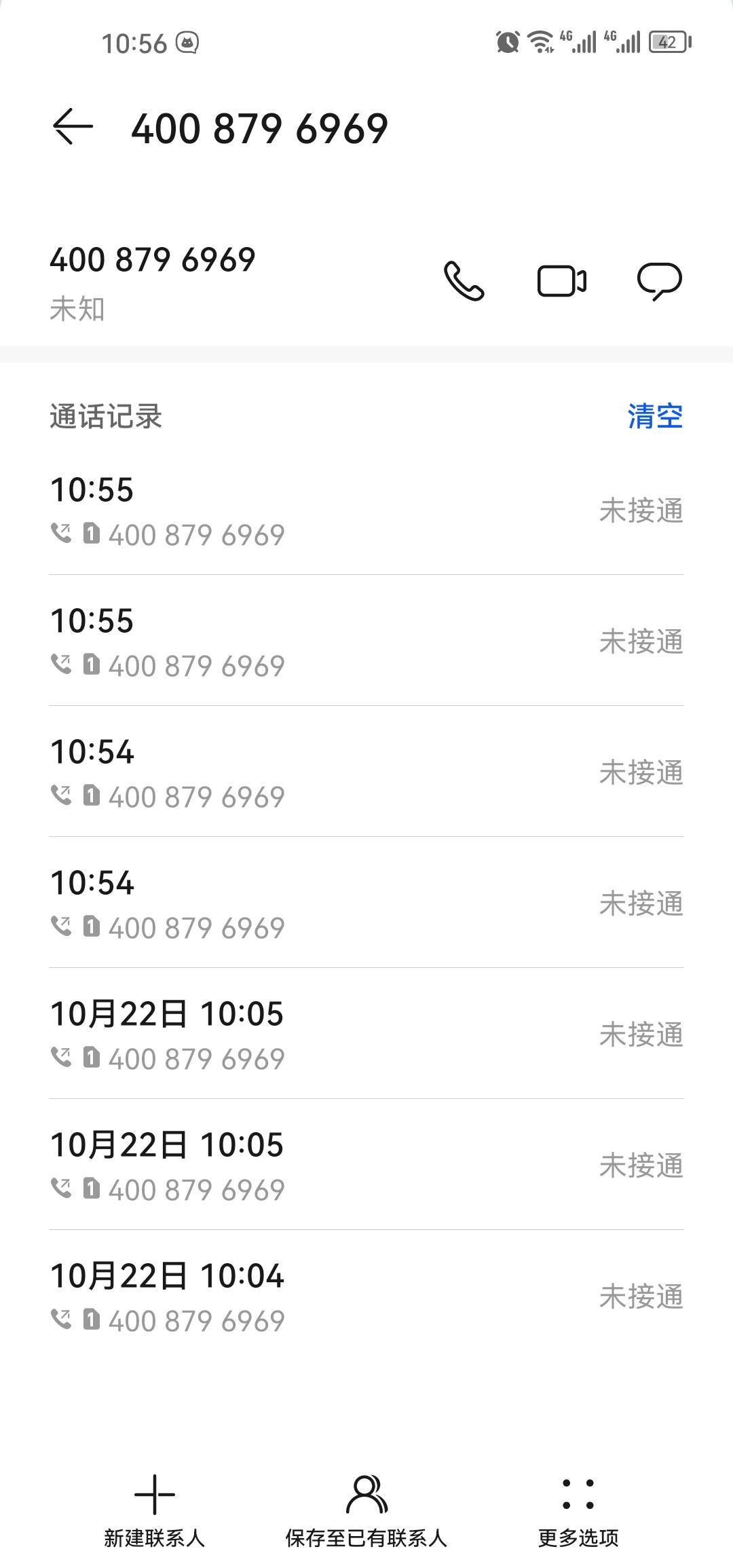
Task: Call 400 879 6969 with phone icon
Action: (x=464, y=281)
